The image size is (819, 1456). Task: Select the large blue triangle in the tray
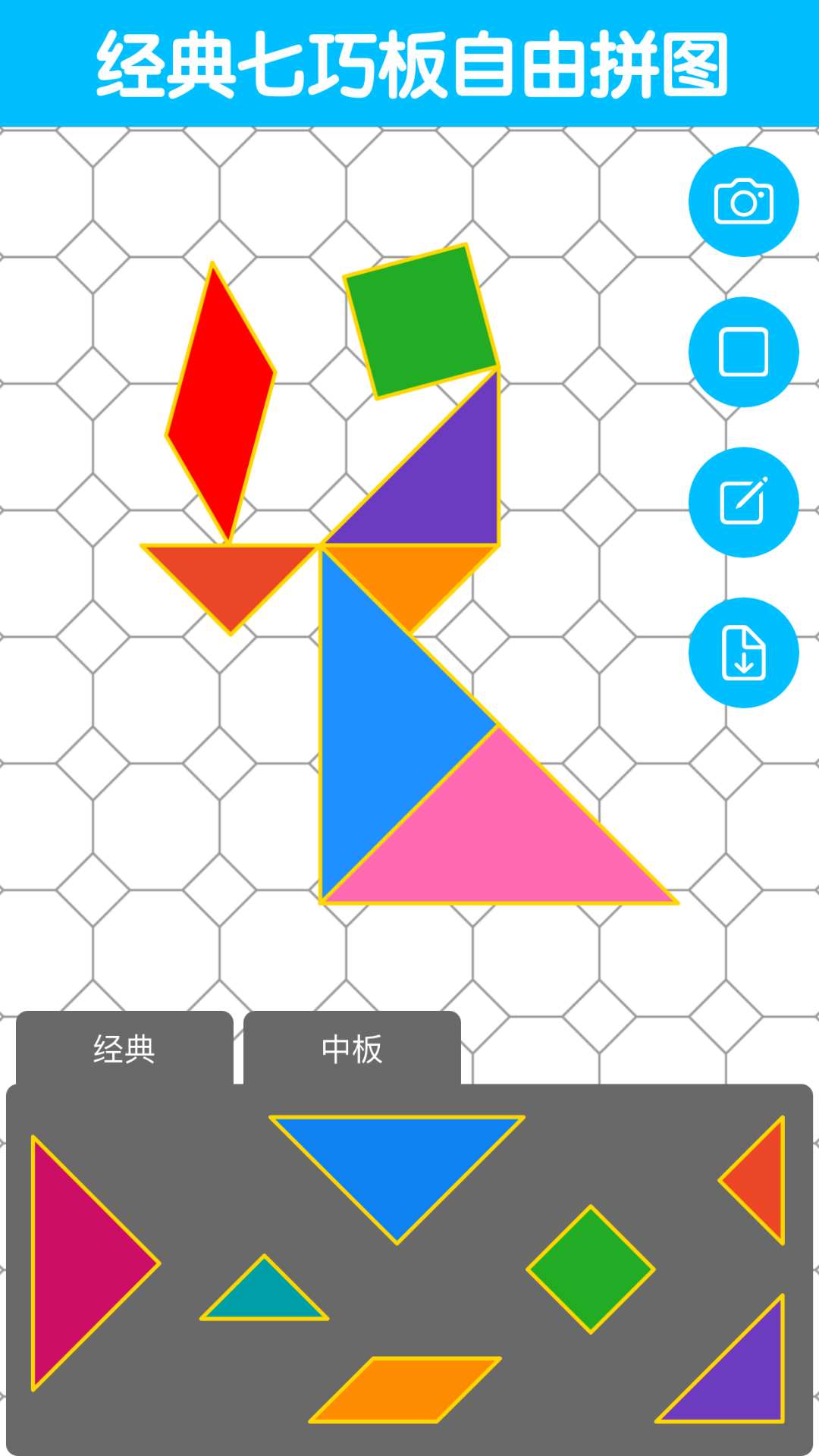[x=397, y=1160]
